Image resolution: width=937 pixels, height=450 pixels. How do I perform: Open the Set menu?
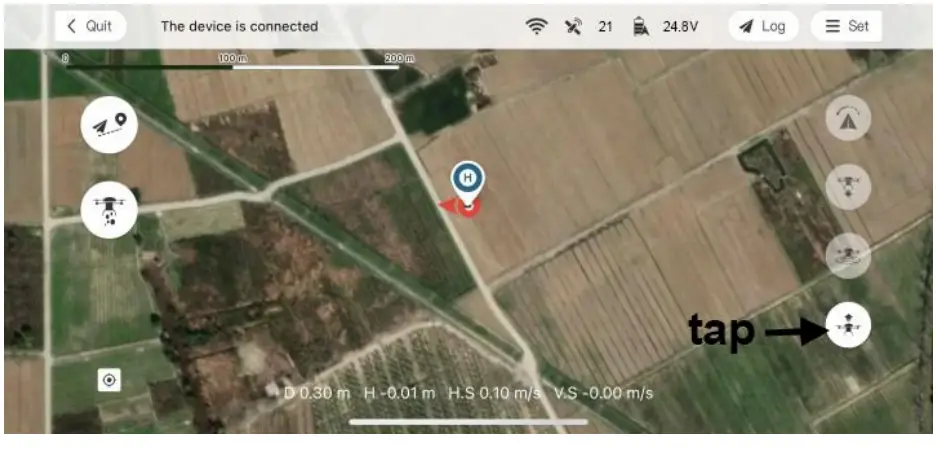(x=847, y=26)
